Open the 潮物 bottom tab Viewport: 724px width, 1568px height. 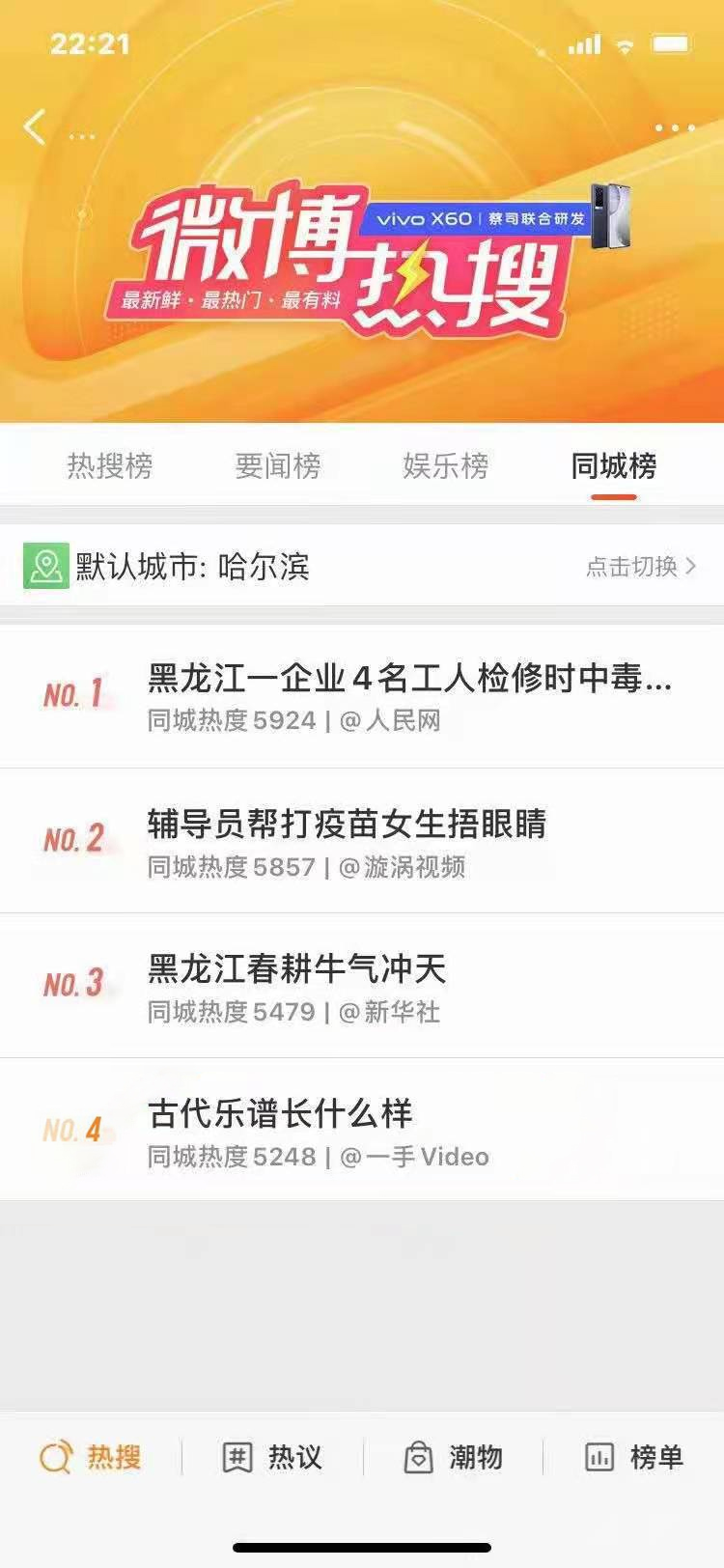pos(453,1457)
